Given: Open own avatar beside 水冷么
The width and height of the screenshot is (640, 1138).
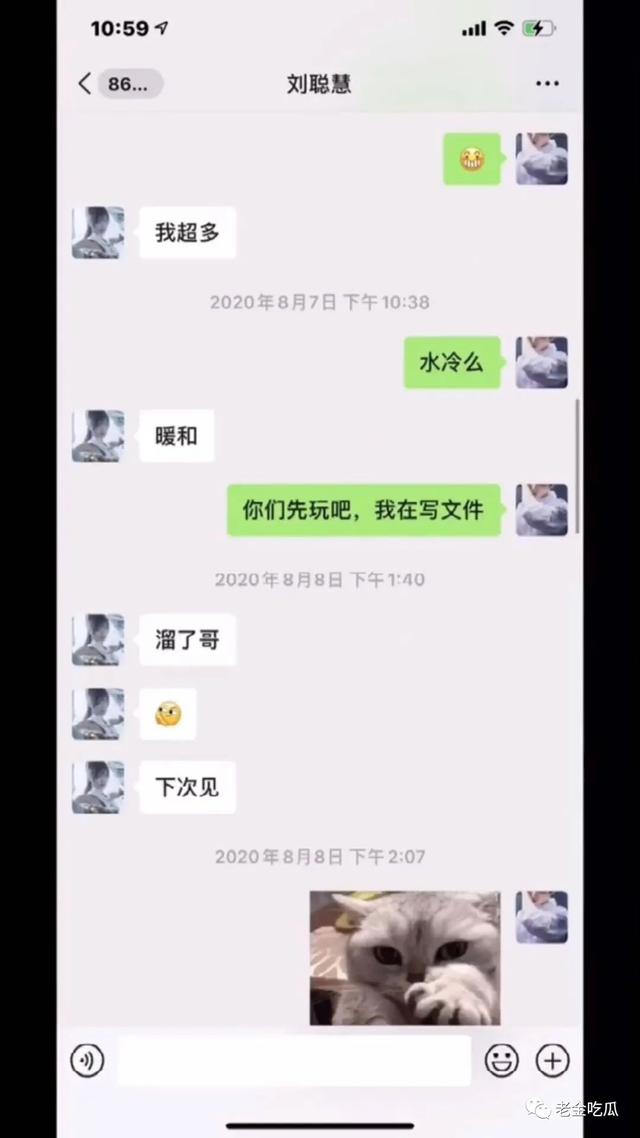Looking at the screenshot, I should [541, 362].
